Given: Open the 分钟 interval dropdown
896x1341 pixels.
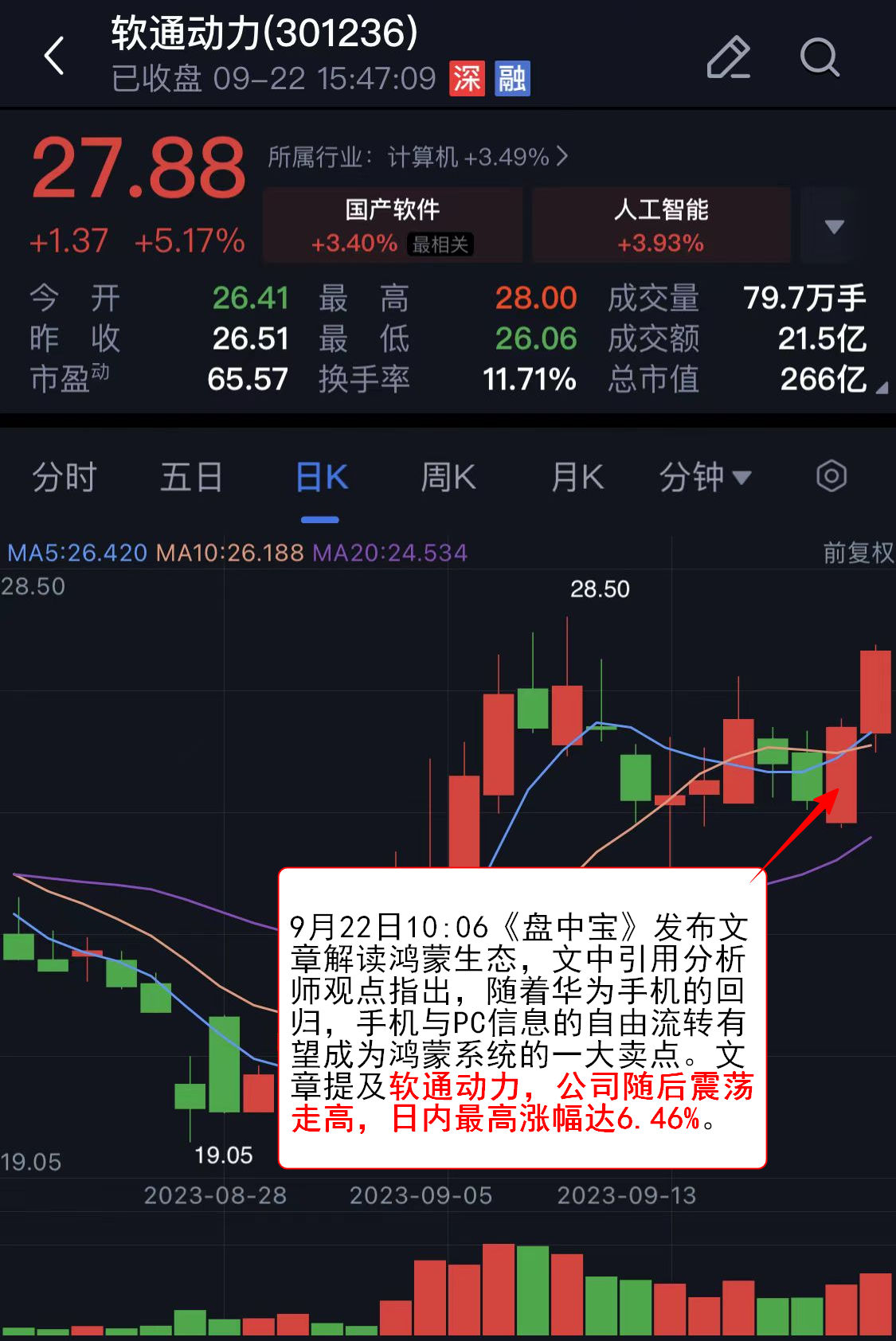Looking at the screenshot, I should click(x=705, y=478).
